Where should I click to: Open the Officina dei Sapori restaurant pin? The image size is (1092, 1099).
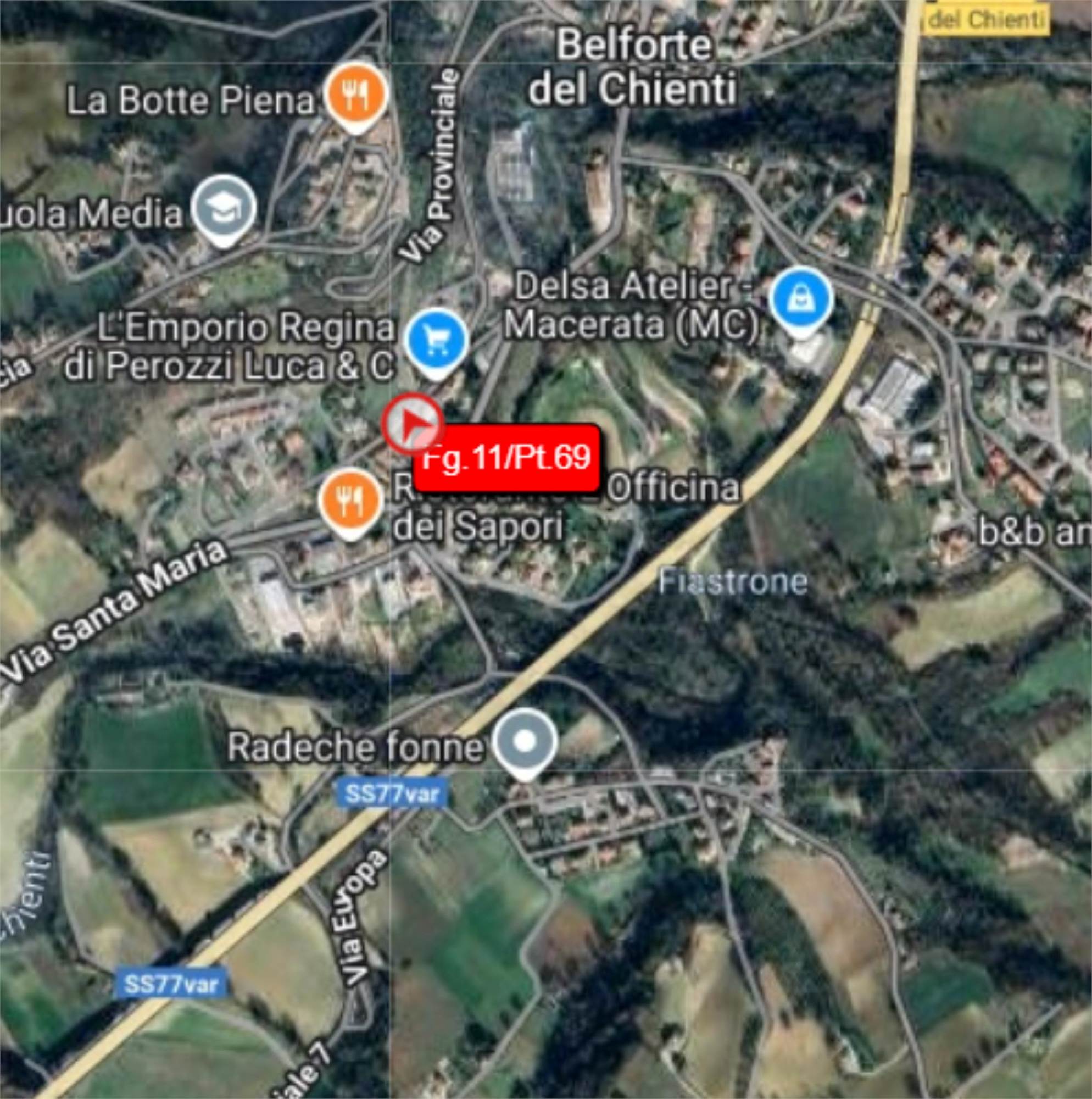pyautogui.click(x=350, y=501)
